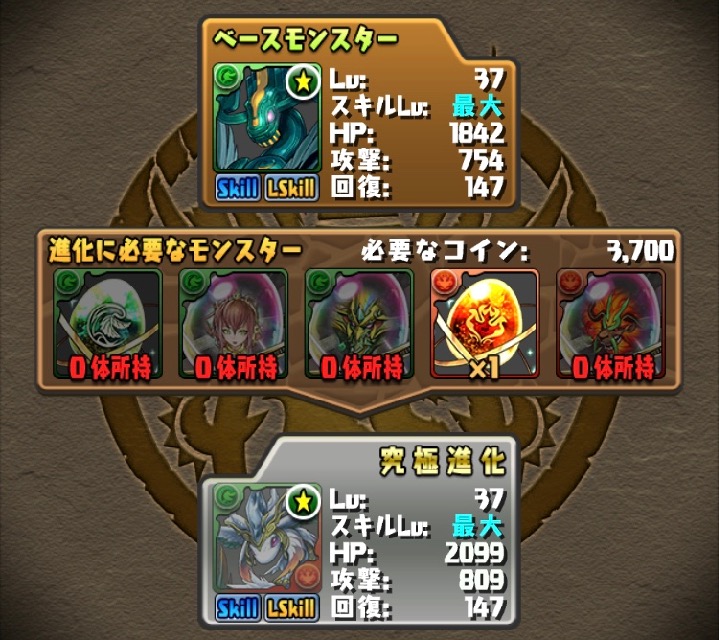Screen dimensions: 719x640
Task: Tap the Skill button of the base monster
Action: pos(238,188)
